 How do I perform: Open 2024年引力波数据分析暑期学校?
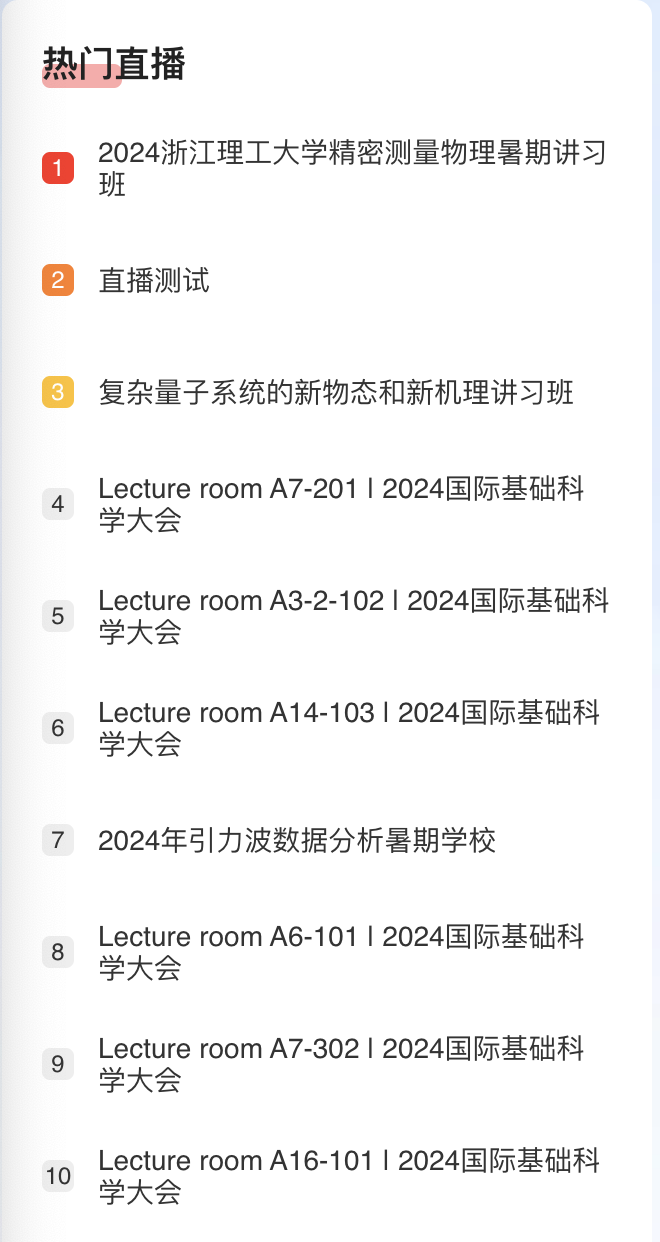297,840
